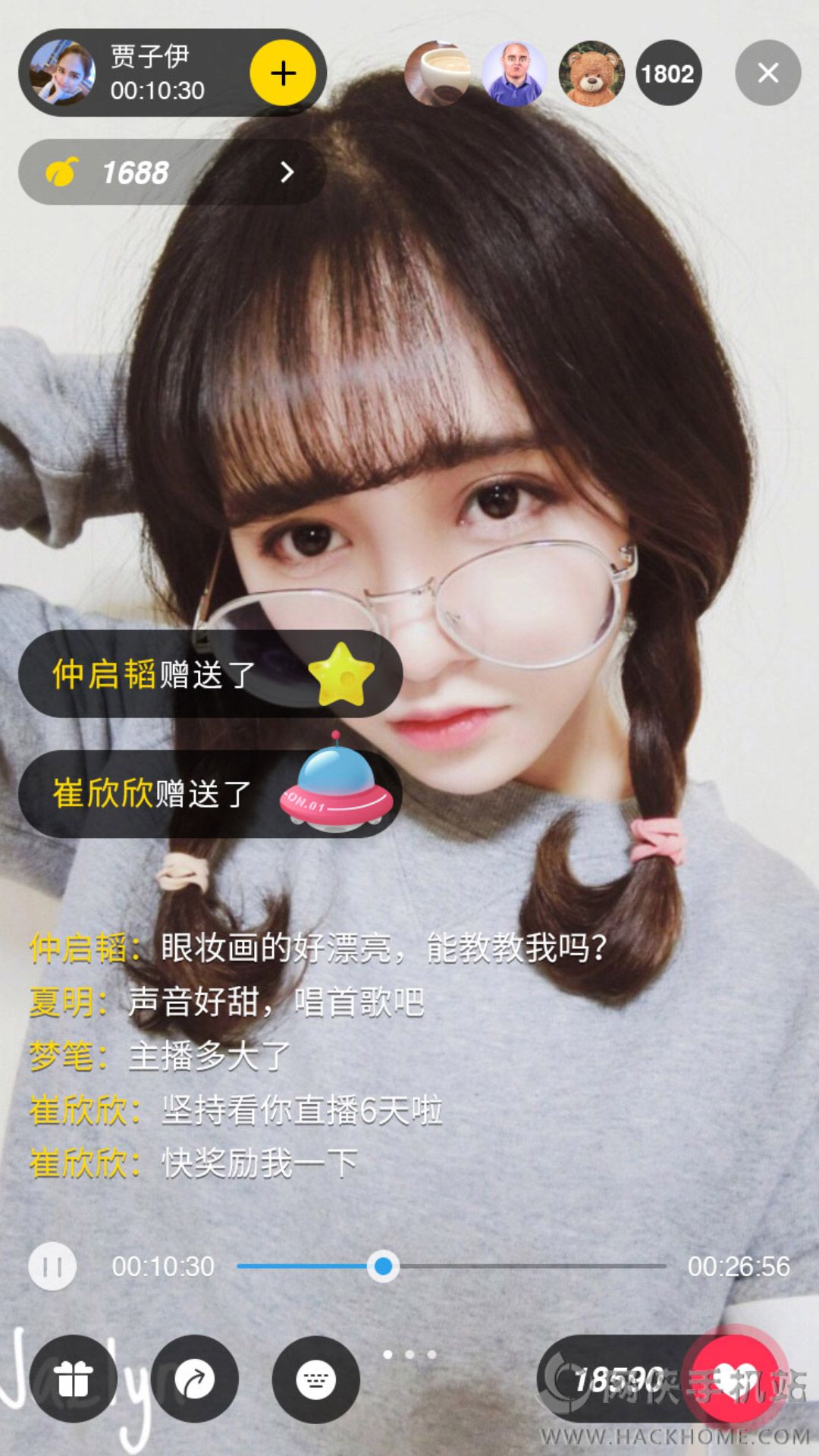View the coffee cup viewer avatar
Viewport: 819px width, 1456px height.
[x=438, y=74]
